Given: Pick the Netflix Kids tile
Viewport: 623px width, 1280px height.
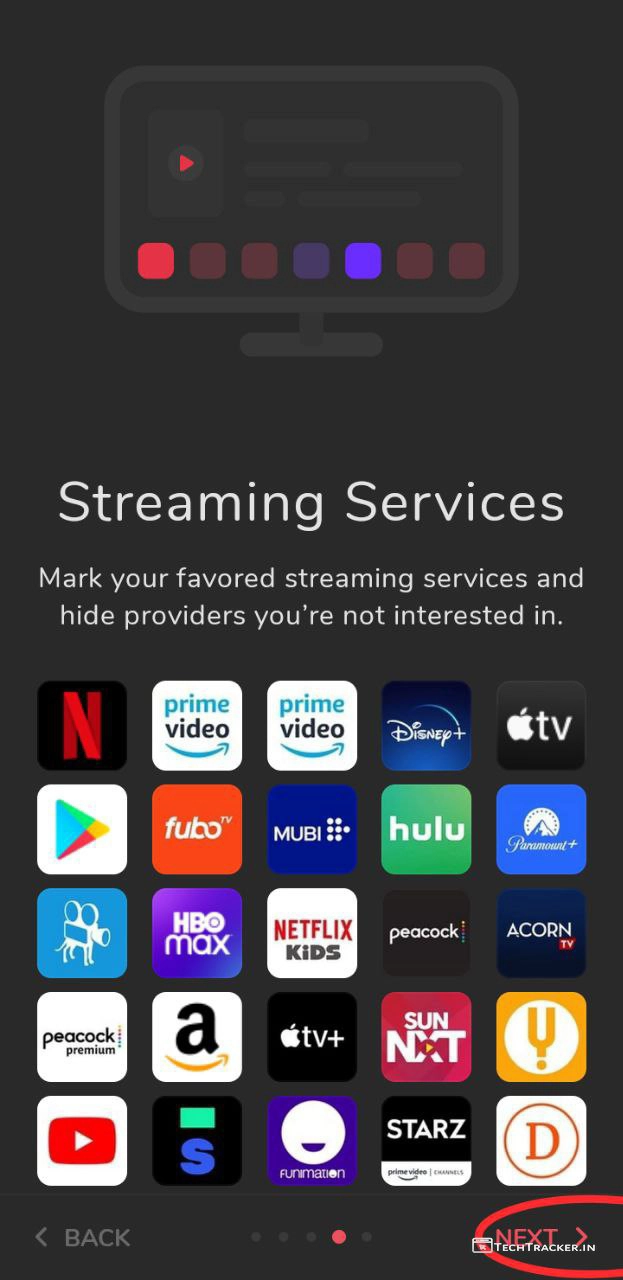Looking at the screenshot, I should [x=312, y=933].
